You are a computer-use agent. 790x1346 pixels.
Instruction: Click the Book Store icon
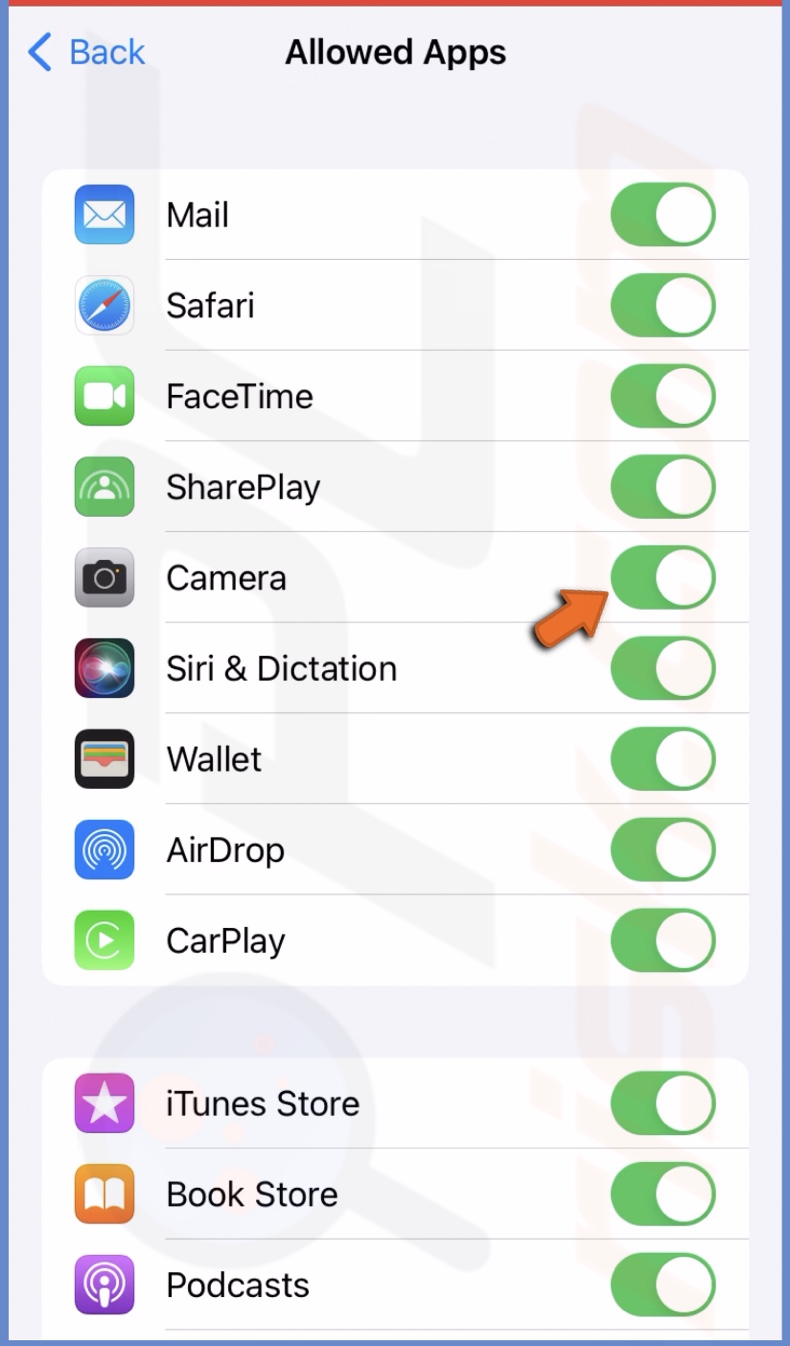[x=103, y=1194]
